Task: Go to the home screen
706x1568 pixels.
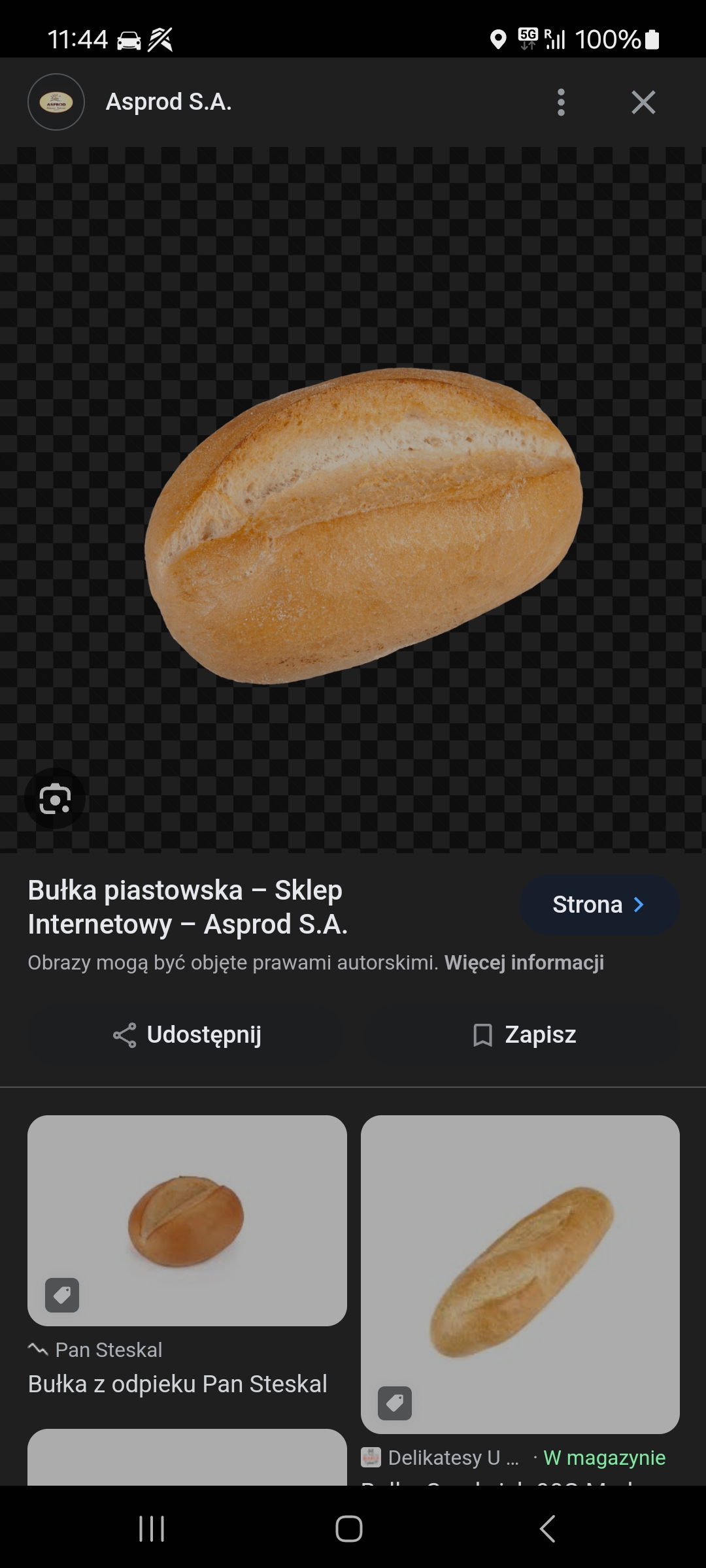Action: pyautogui.click(x=349, y=1529)
